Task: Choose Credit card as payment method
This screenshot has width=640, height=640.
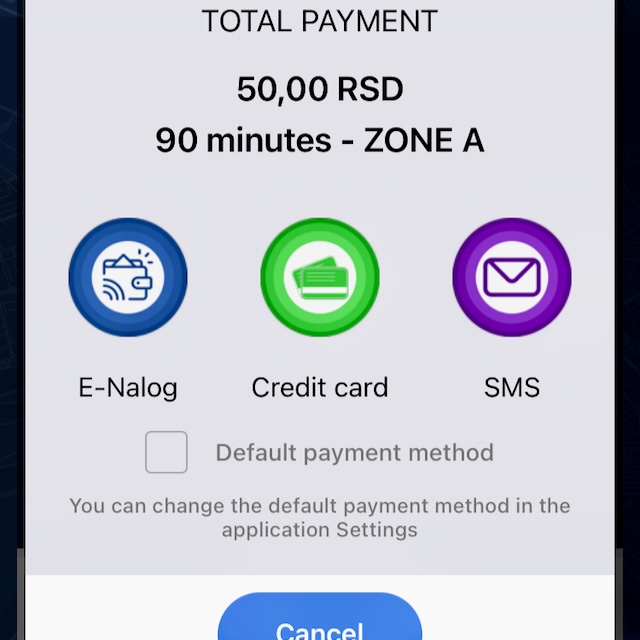Action: coord(320,277)
